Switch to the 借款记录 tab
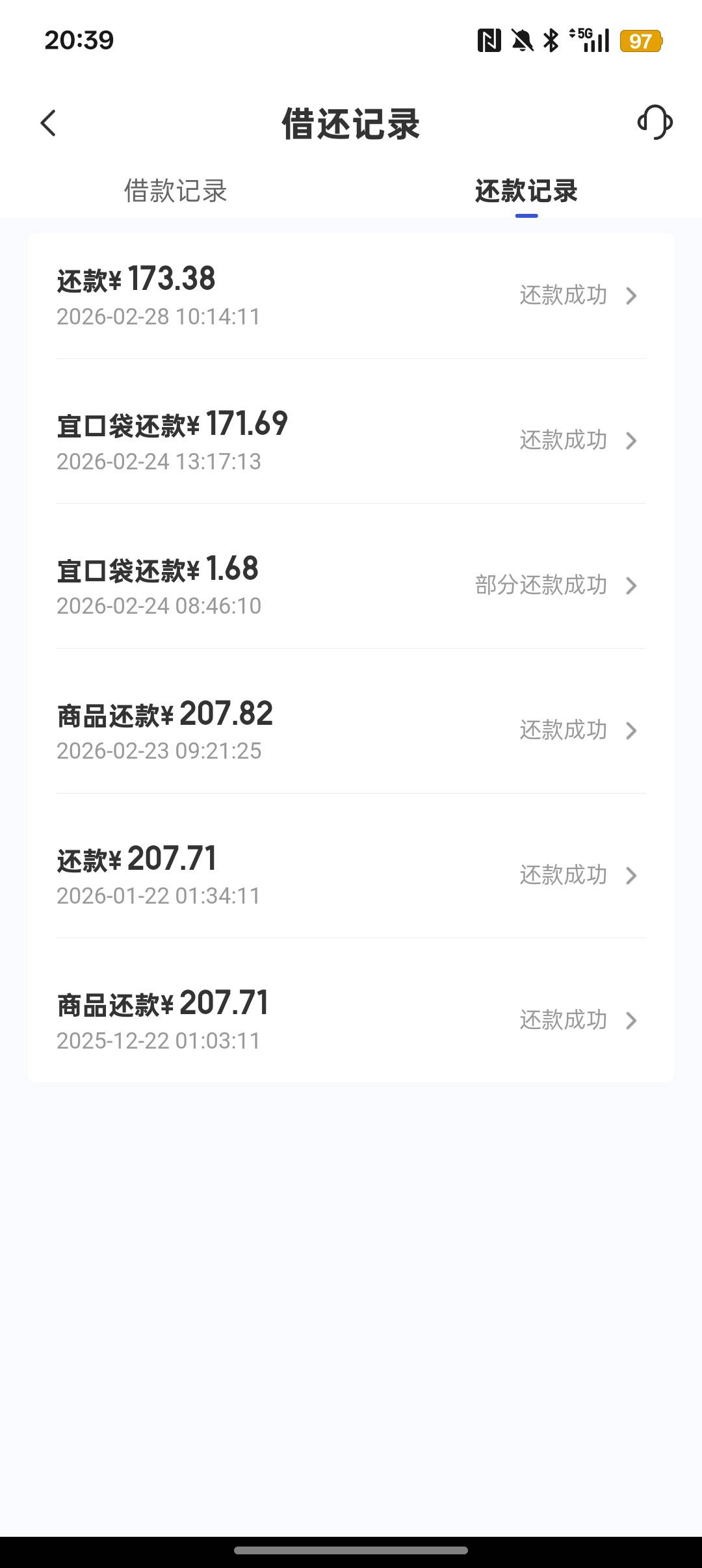 coord(175,191)
